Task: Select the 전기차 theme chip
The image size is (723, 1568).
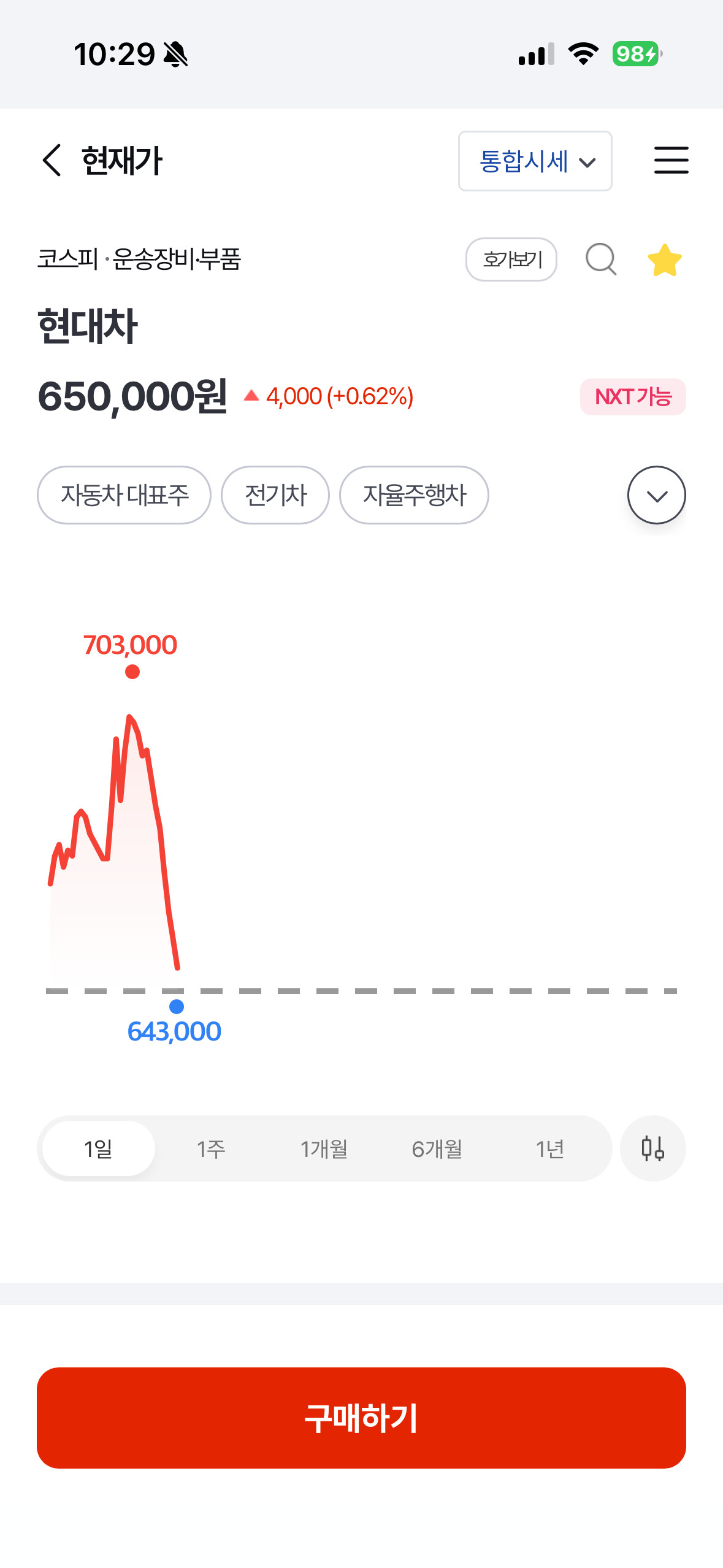Action: (x=275, y=495)
